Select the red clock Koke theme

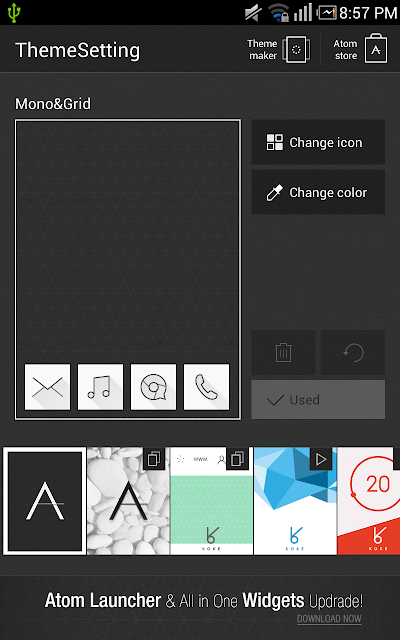(369, 501)
